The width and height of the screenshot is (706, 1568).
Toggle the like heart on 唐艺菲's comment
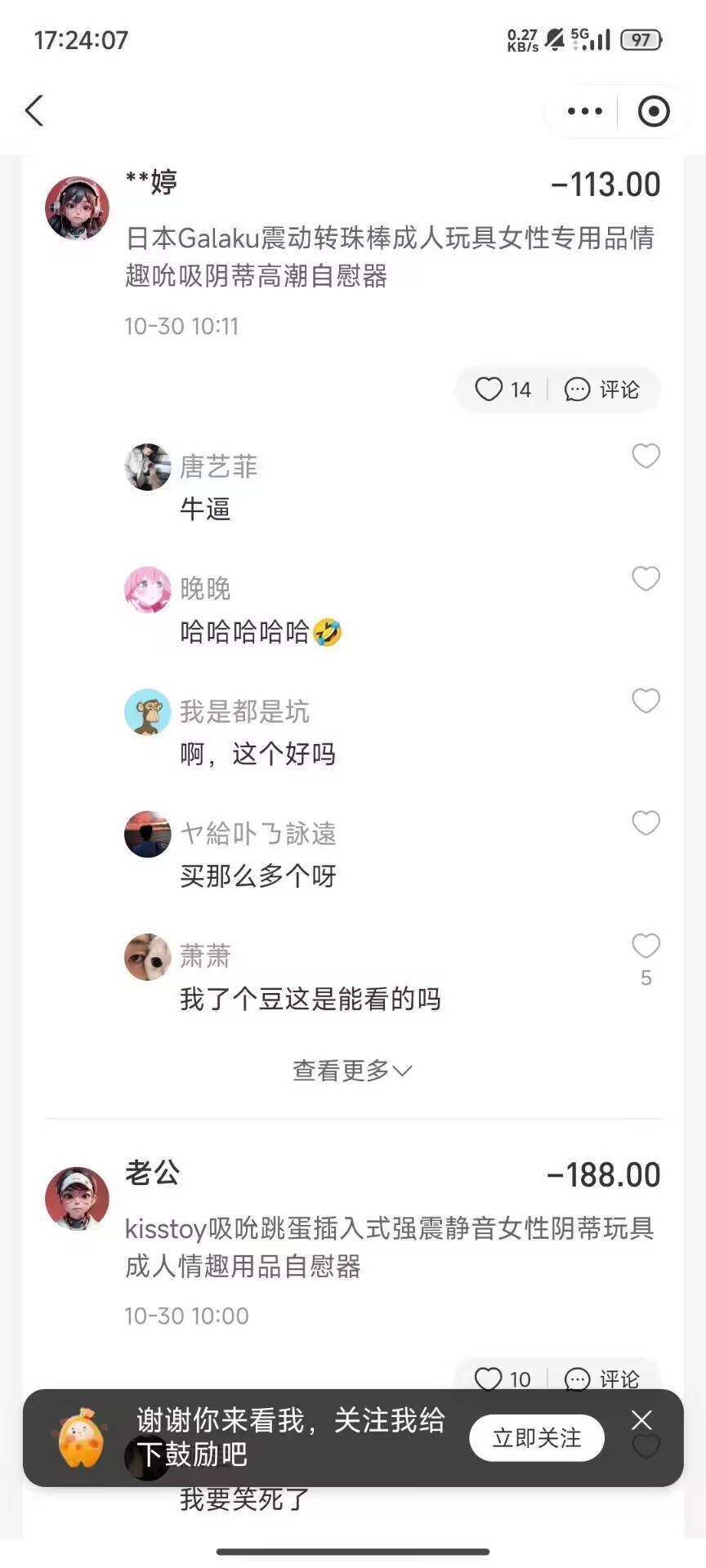646,456
